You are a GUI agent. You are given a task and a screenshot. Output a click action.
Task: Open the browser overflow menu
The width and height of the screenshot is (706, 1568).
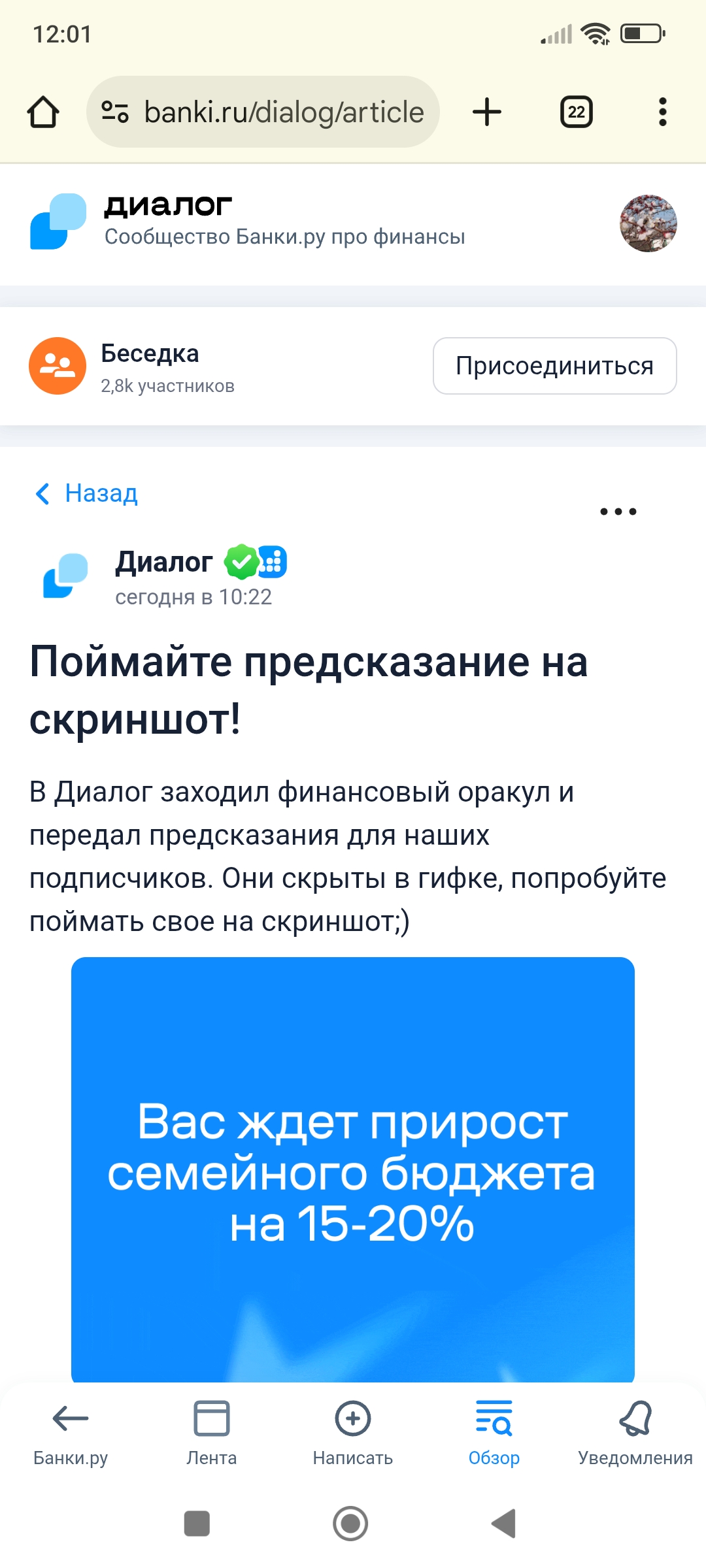663,112
